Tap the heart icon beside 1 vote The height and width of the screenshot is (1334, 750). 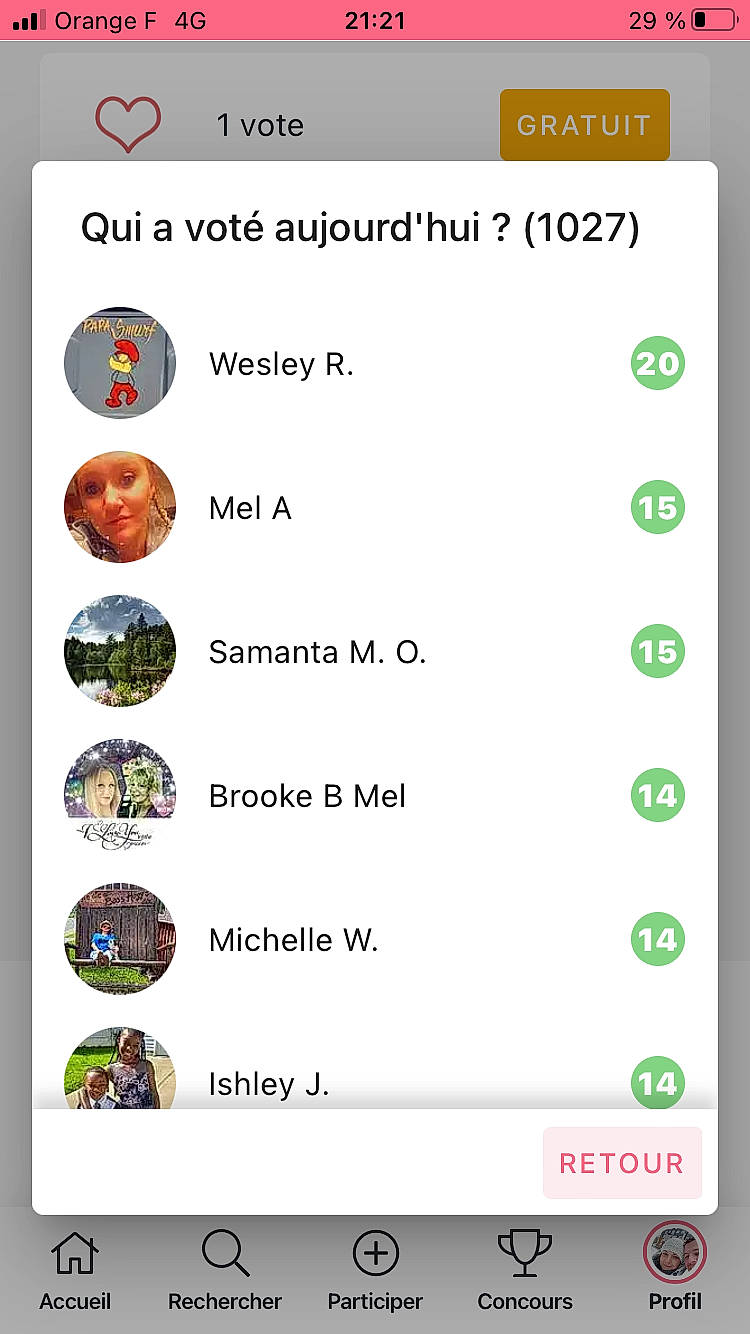(x=128, y=125)
